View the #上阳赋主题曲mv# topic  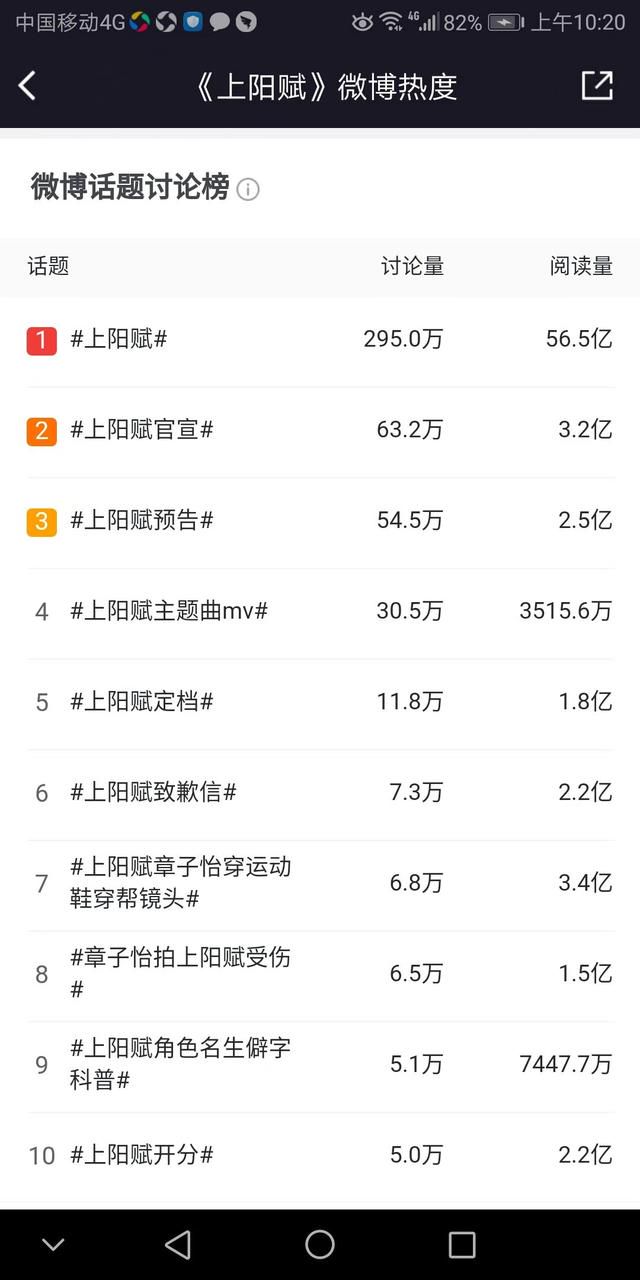point(320,612)
